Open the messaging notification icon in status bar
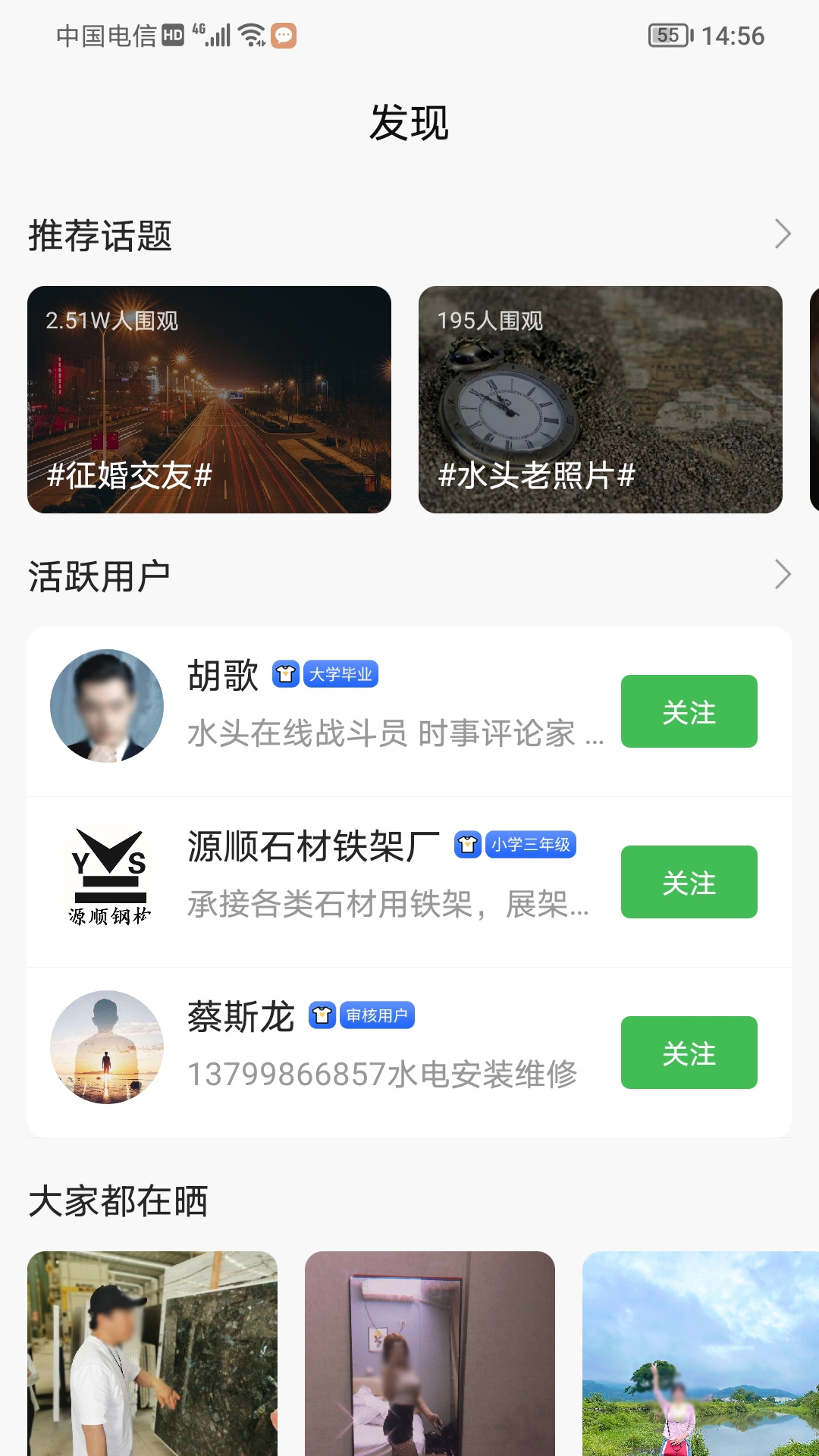Viewport: 819px width, 1456px height. tap(284, 36)
